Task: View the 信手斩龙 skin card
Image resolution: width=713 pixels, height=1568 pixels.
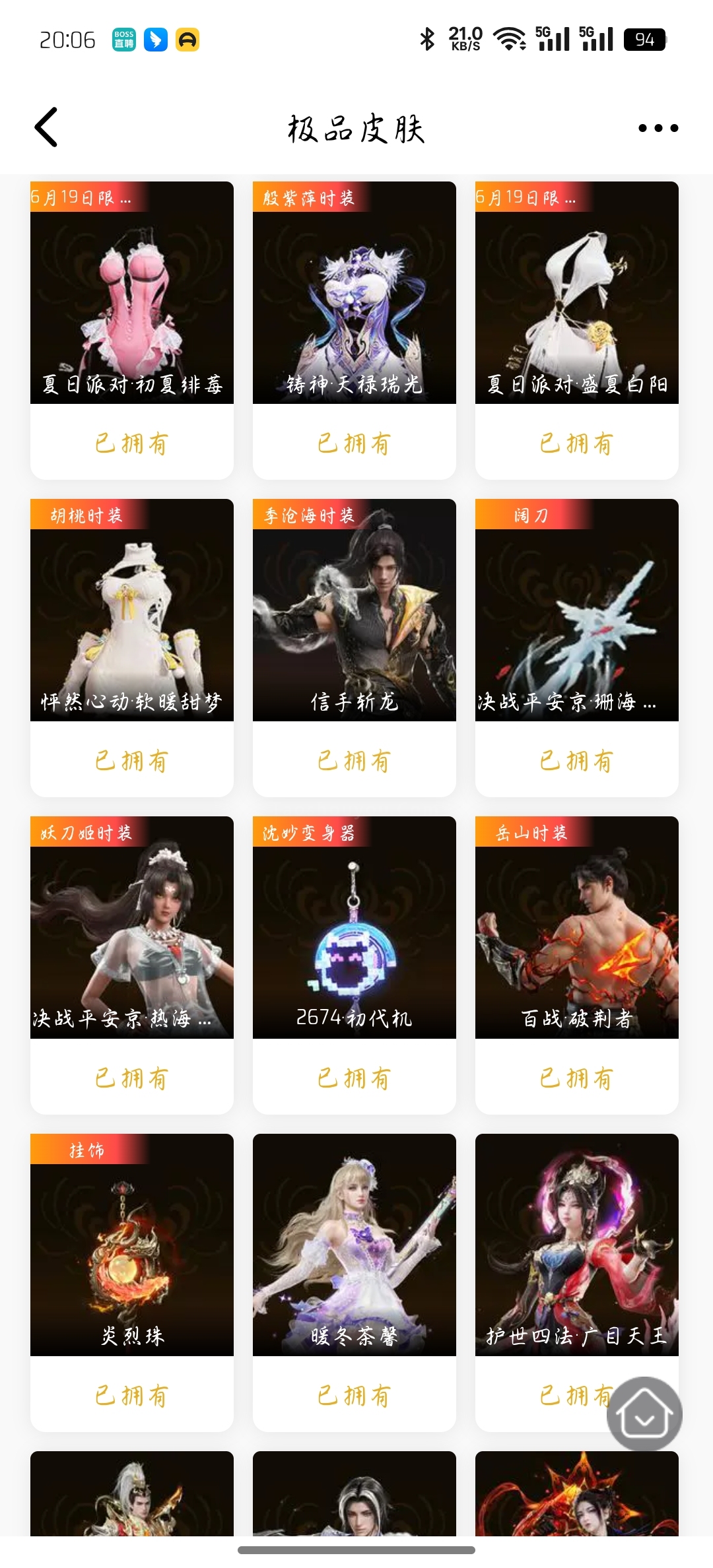Action: (354, 610)
